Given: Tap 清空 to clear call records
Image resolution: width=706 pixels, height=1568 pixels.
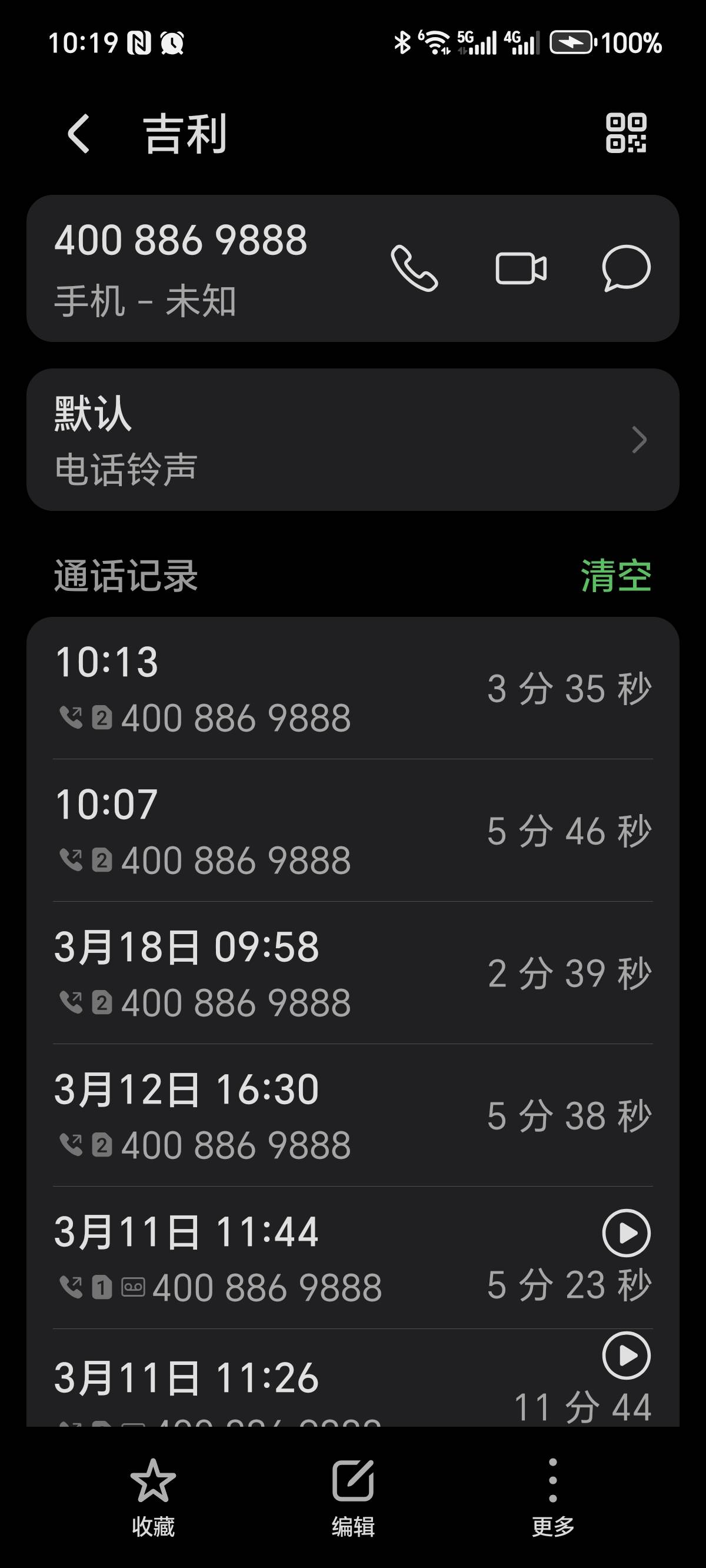Looking at the screenshot, I should 616,576.
